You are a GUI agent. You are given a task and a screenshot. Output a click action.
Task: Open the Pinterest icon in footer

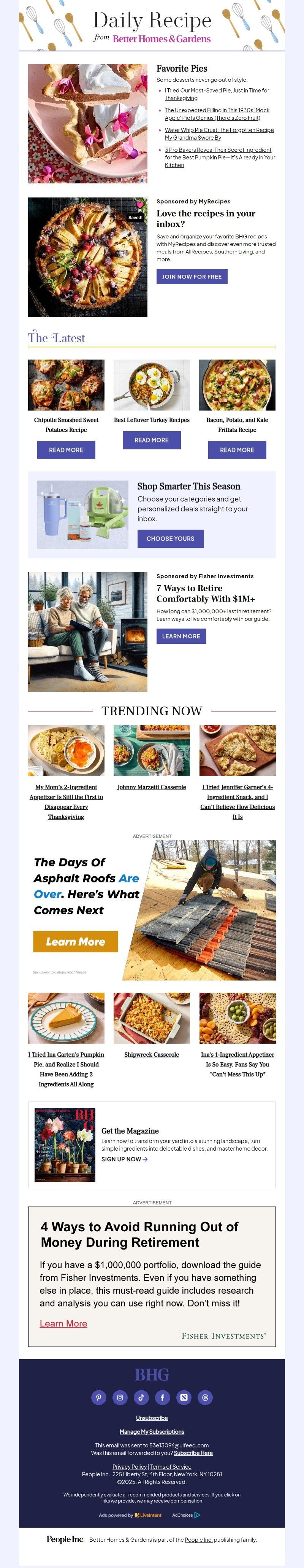tap(98, 1398)
